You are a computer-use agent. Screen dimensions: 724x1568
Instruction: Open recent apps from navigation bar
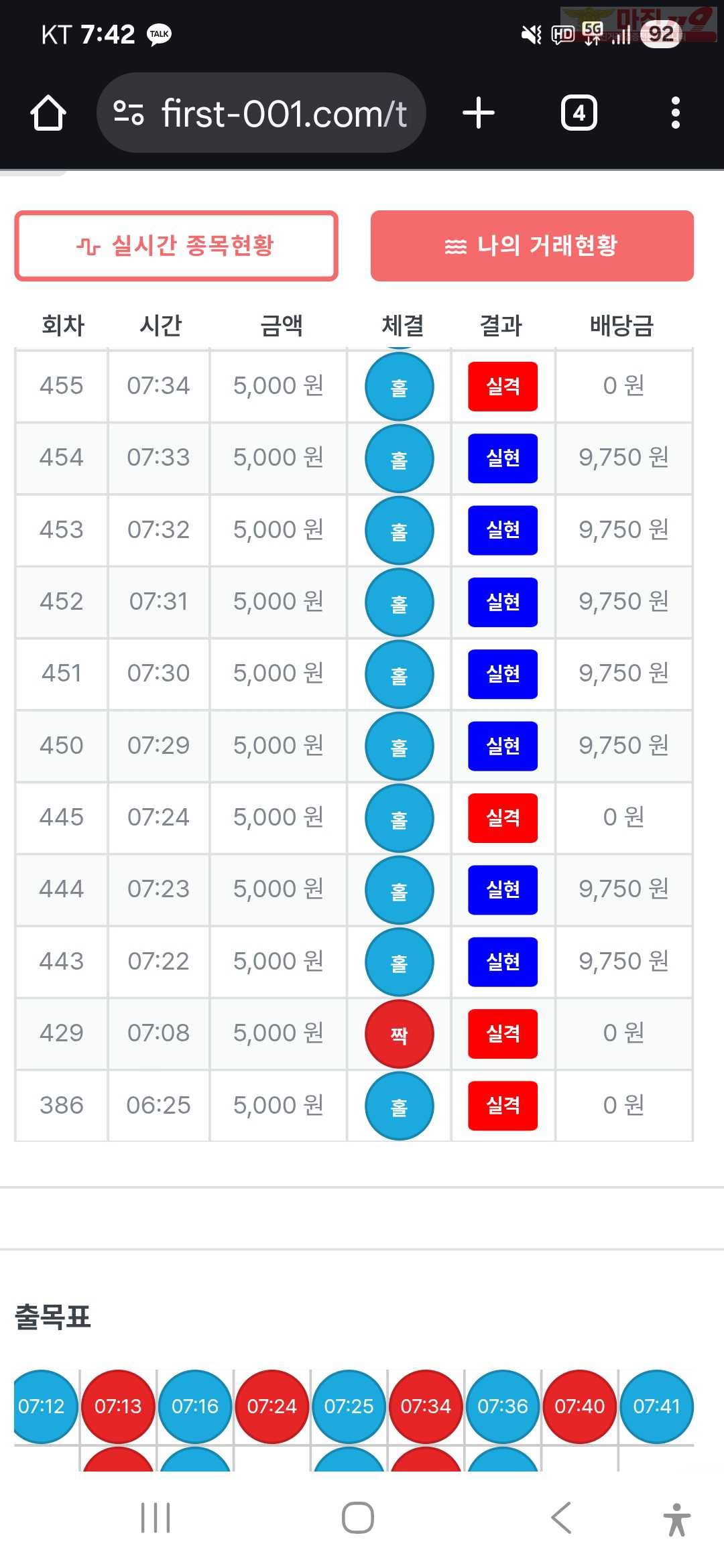[x=156, y=1518]
